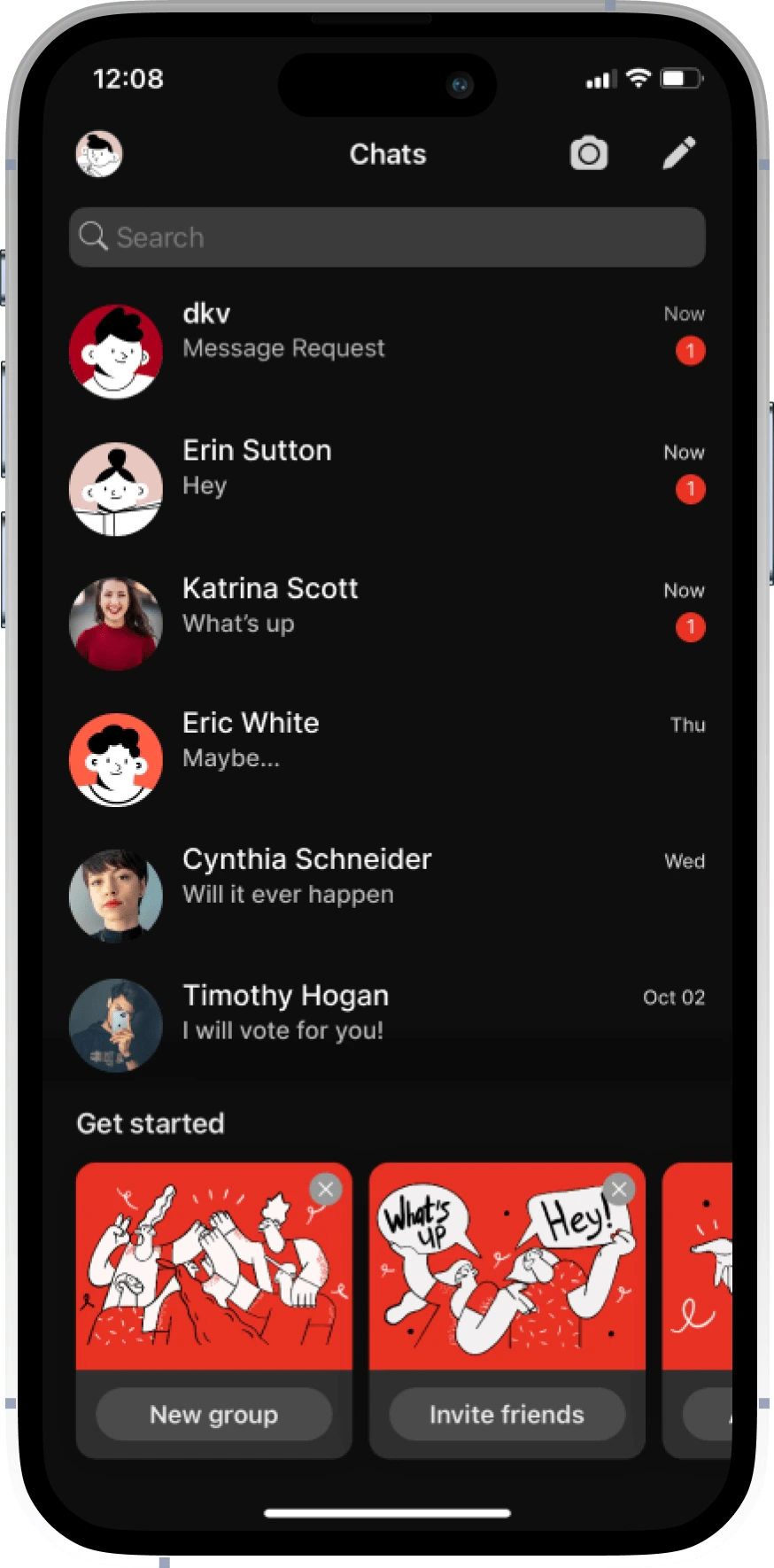Compose a new message with pencil icon
The height and width of the screenshot is (1568, 774).
pyautogui.click(x=679, y=153)
